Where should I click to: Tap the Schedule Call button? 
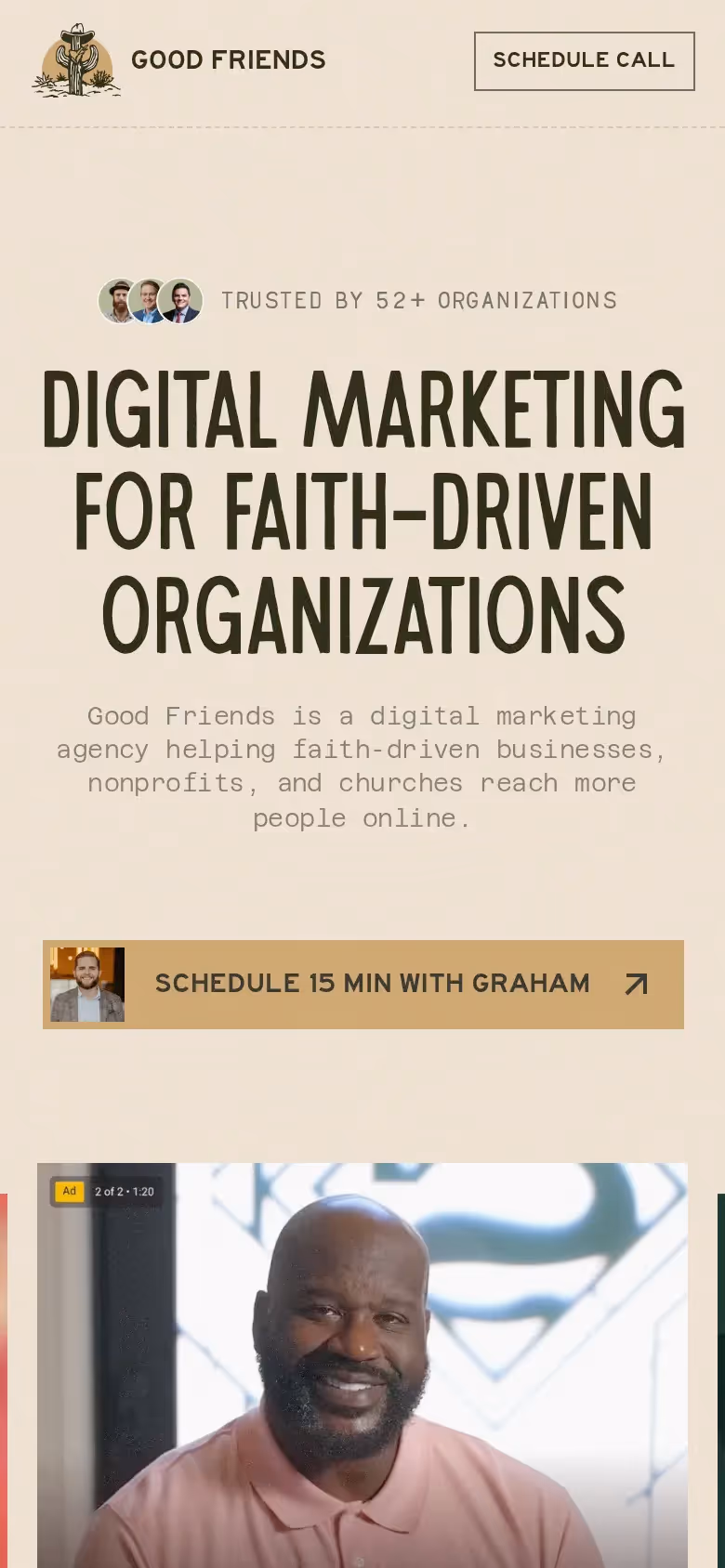pyautogui.click(x=584, y=61)
